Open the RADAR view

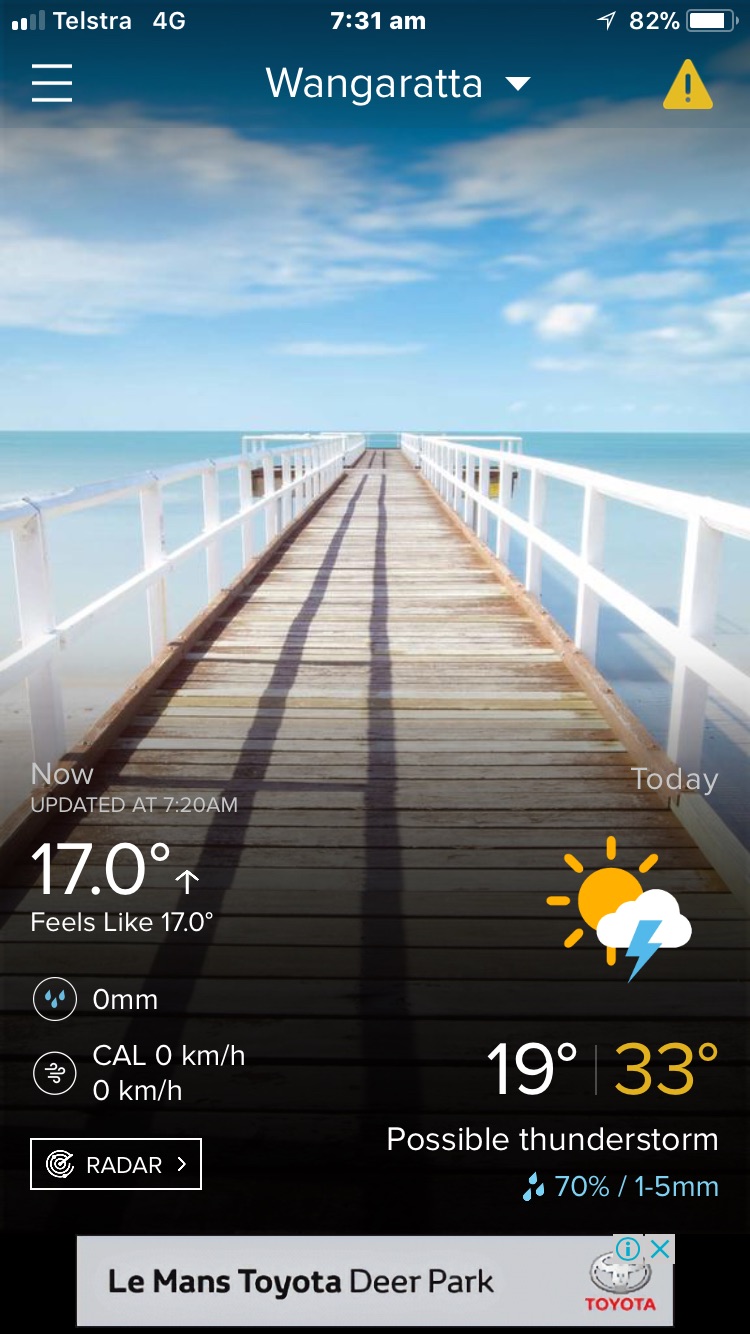116,1164
